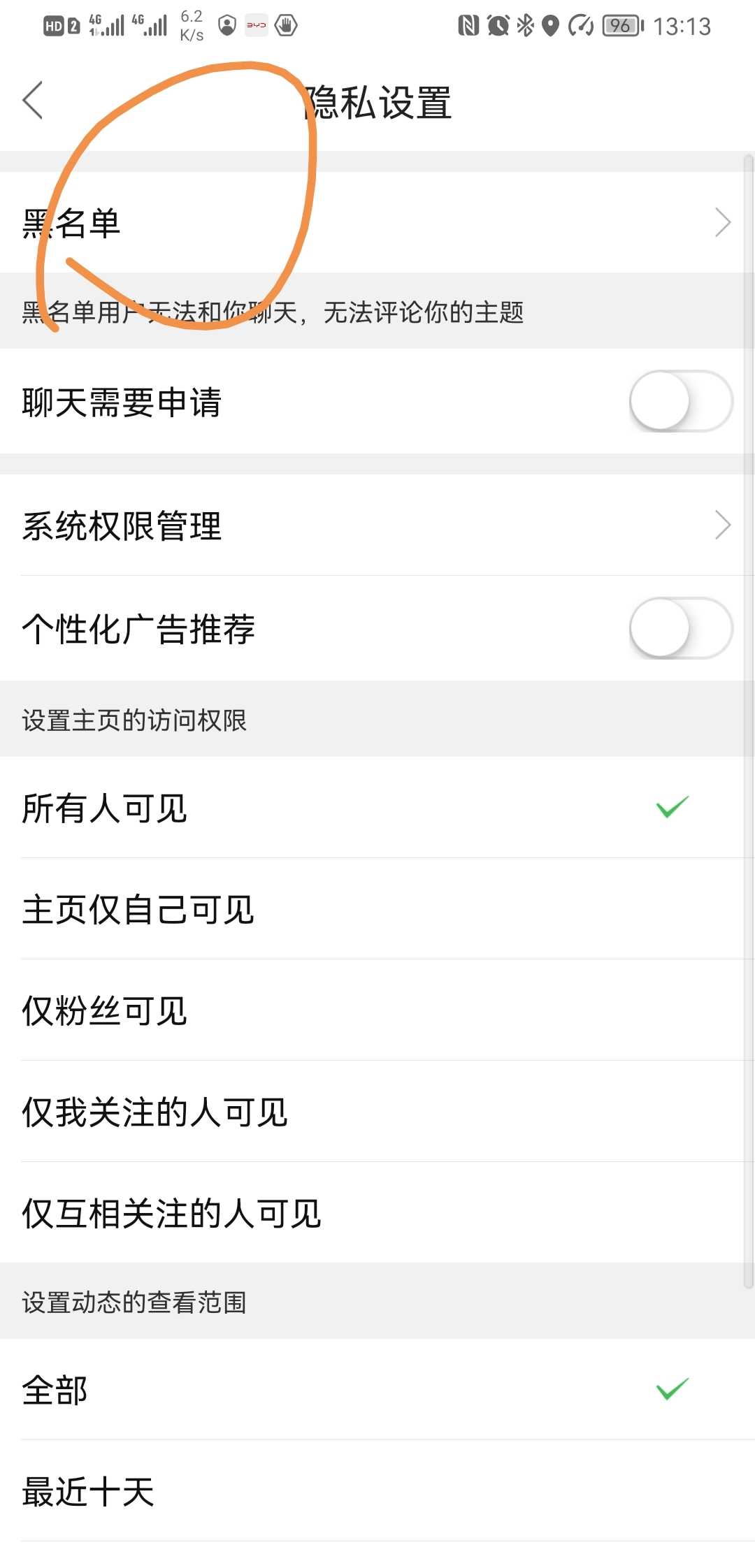Choose 最近十天 for posts

click(x=377, y=1491)
